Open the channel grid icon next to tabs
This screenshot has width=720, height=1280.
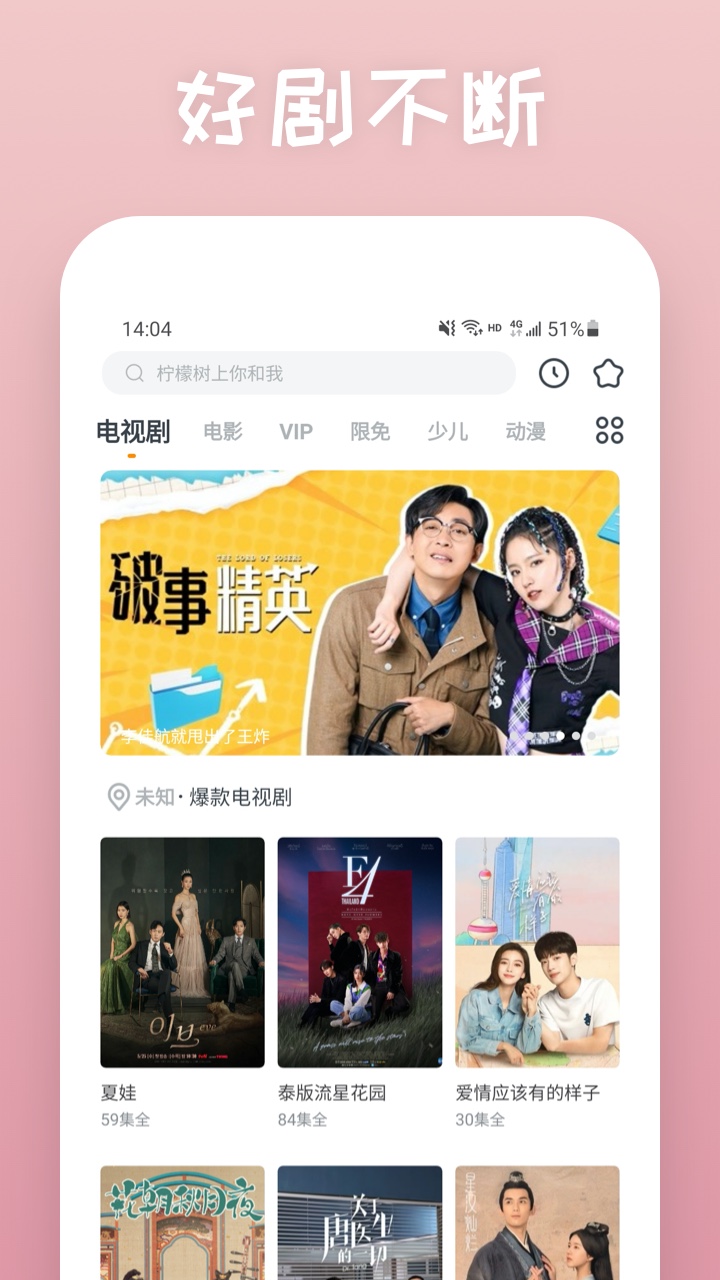point(608,430)
